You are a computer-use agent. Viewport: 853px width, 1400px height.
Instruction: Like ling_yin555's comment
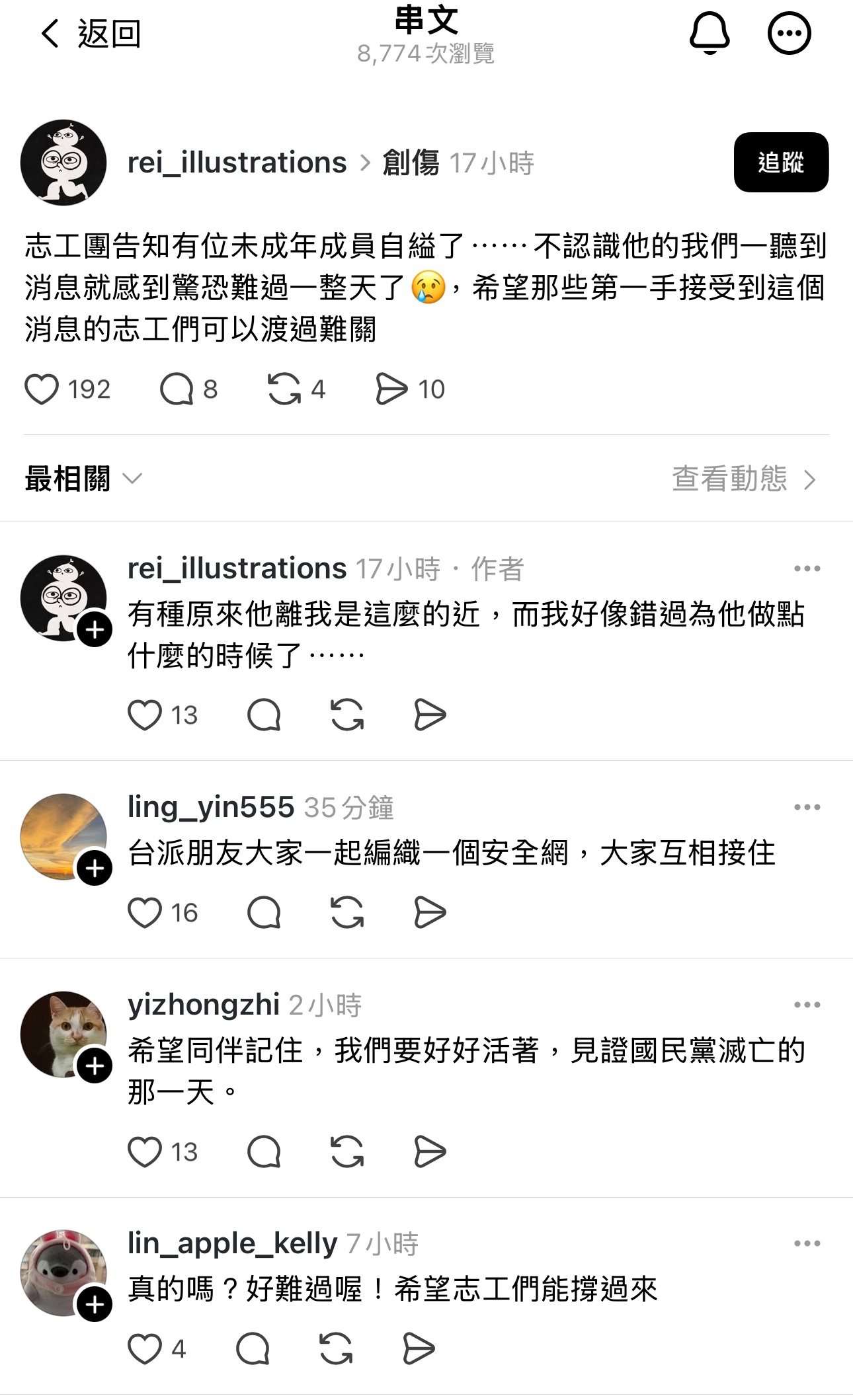click(145, 913)
